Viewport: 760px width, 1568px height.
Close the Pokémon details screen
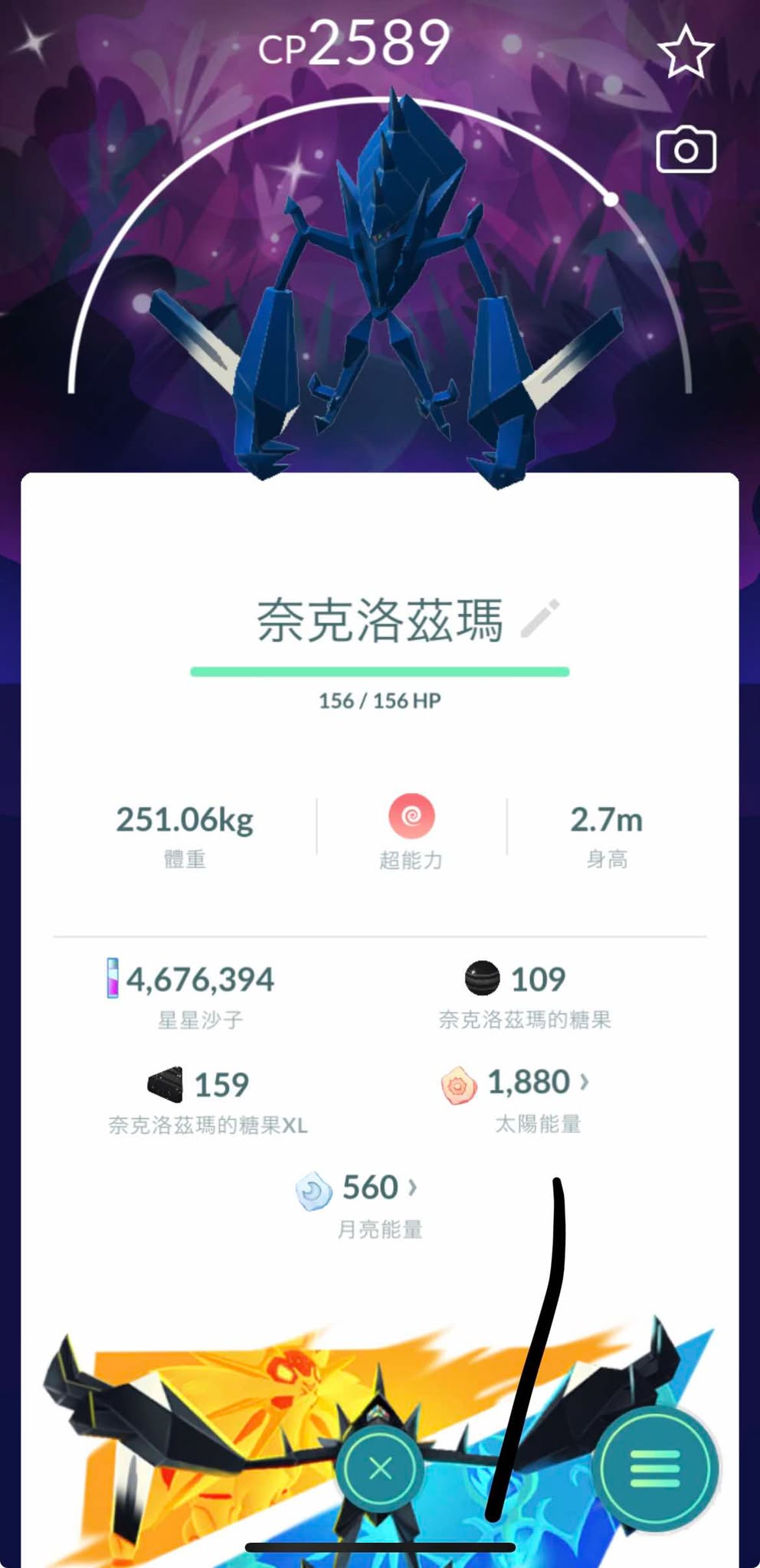pyautogui.click(x=380, y=1468)
